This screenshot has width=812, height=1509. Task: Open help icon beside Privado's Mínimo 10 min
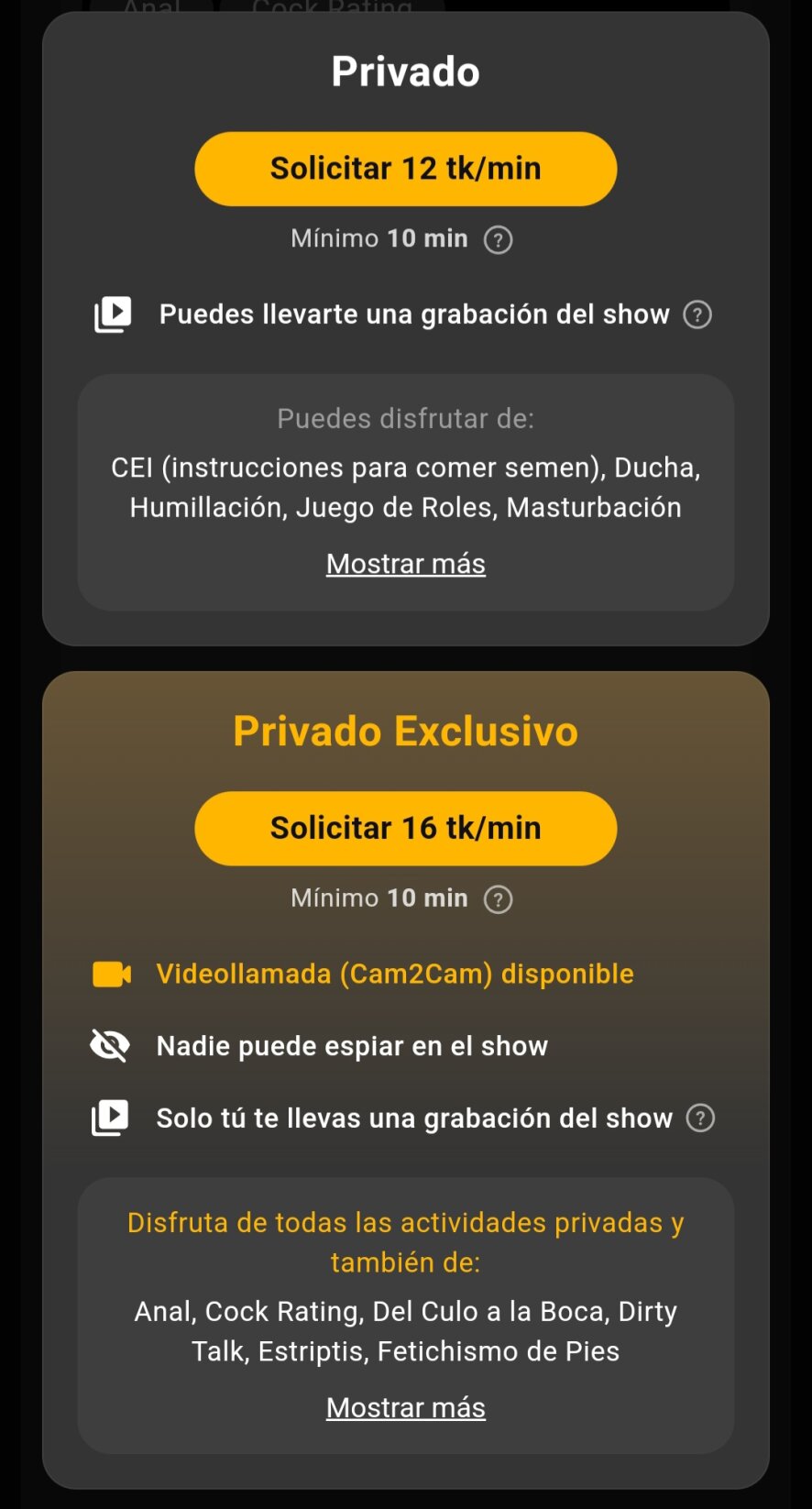(x=498, y=240)
